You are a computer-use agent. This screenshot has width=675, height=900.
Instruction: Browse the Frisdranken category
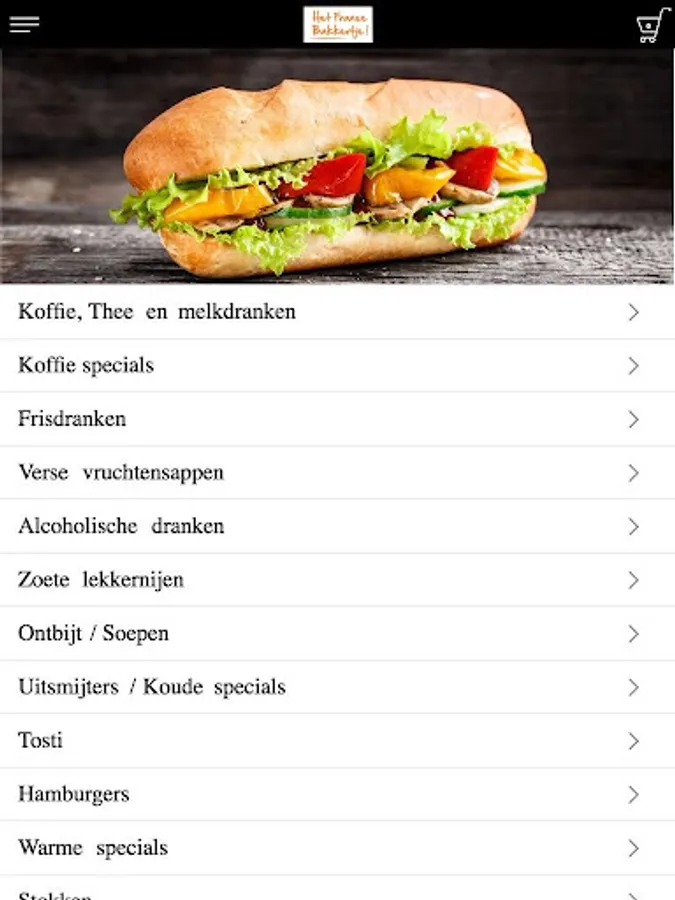pos(337,419)
